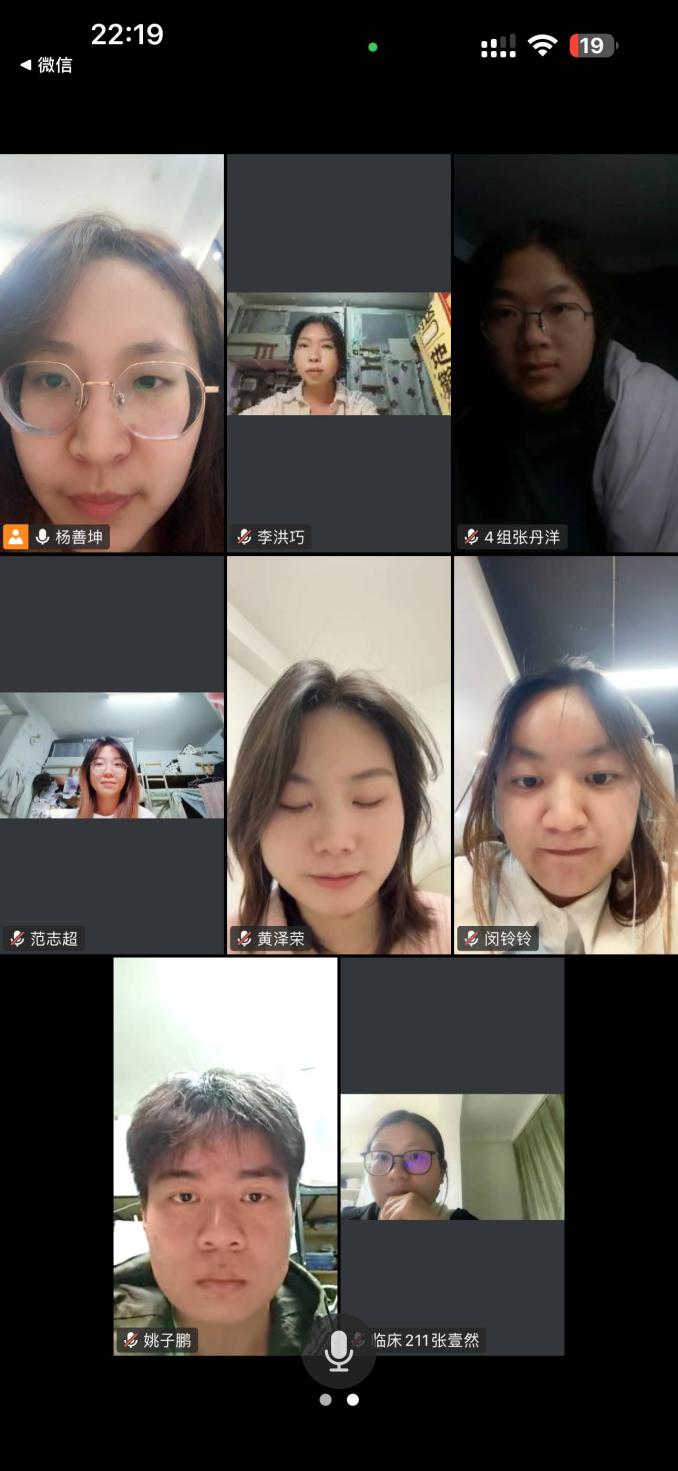The image size is (678, 1471).
Task: Tap 闵铃铃's video tile
Action: 565,755
